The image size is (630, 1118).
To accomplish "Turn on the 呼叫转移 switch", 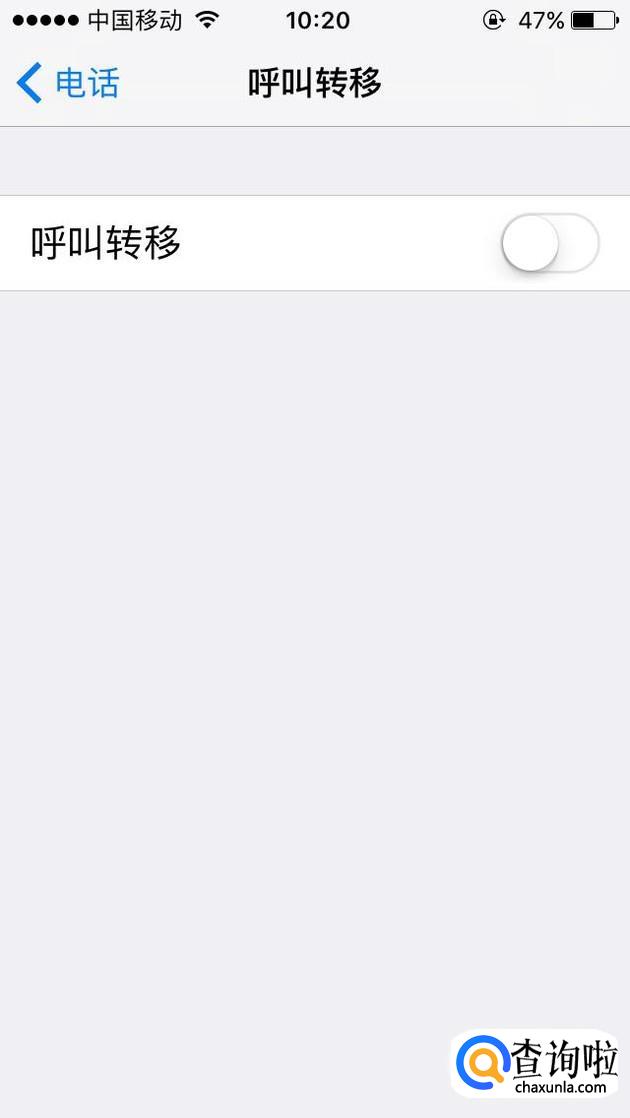I will point(549,243).
